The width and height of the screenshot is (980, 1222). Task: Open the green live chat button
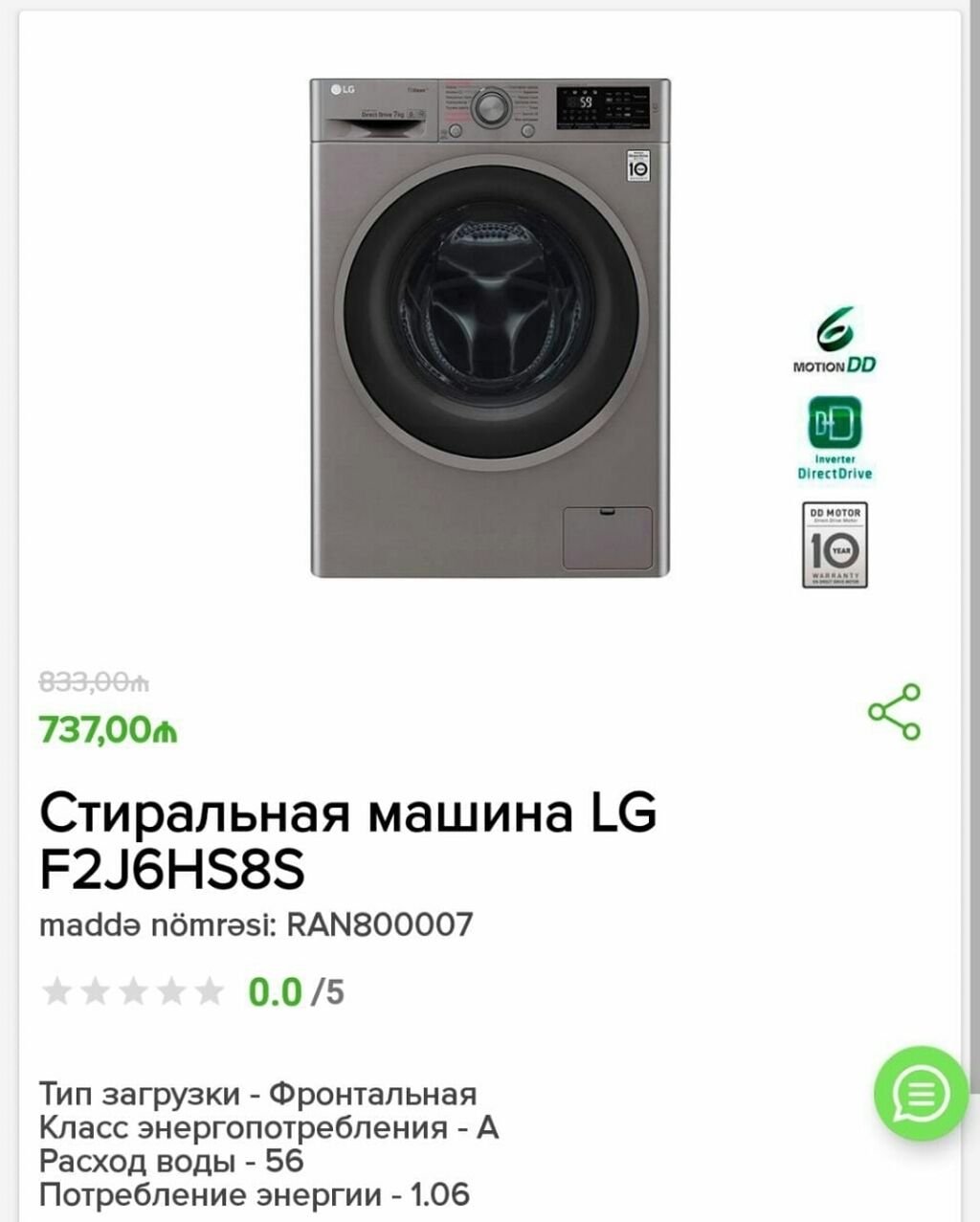coord(921,1093)
